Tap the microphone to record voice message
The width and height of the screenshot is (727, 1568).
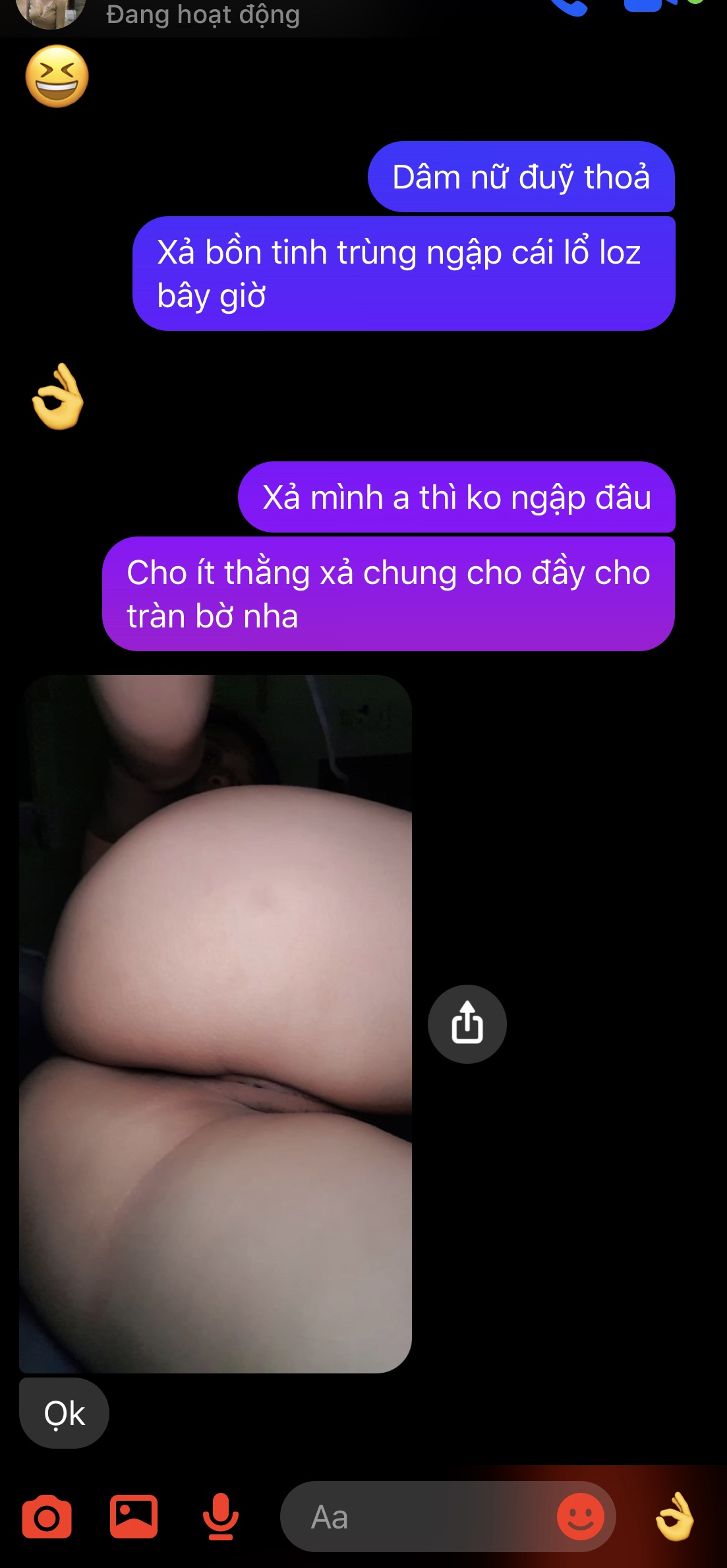click(x=220, y=1517)
